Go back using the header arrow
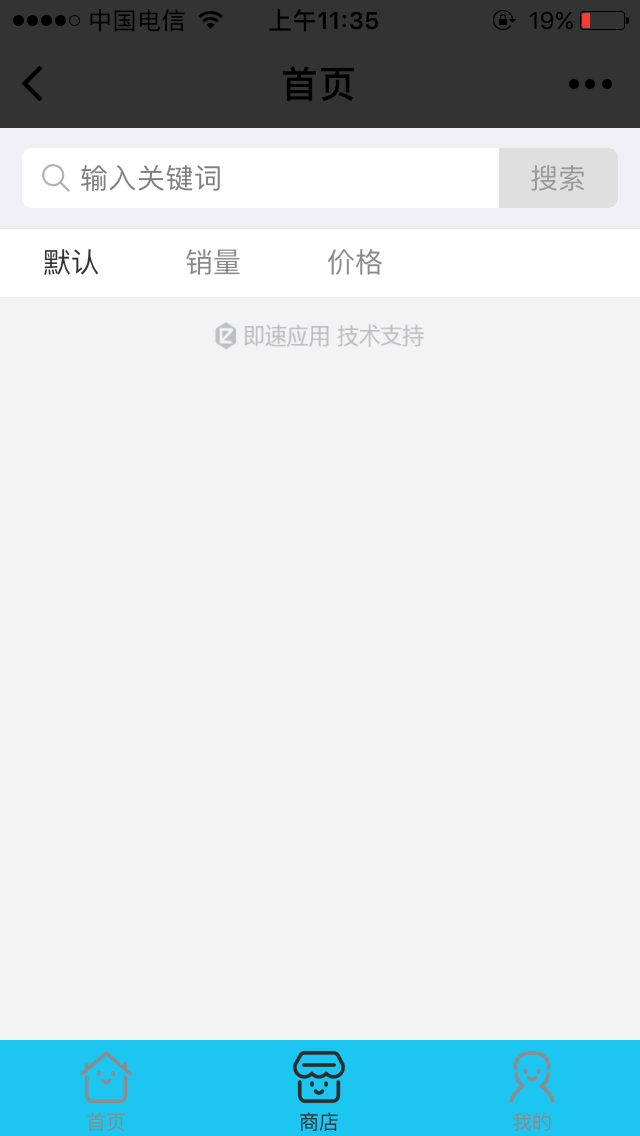 click(33, 84)
